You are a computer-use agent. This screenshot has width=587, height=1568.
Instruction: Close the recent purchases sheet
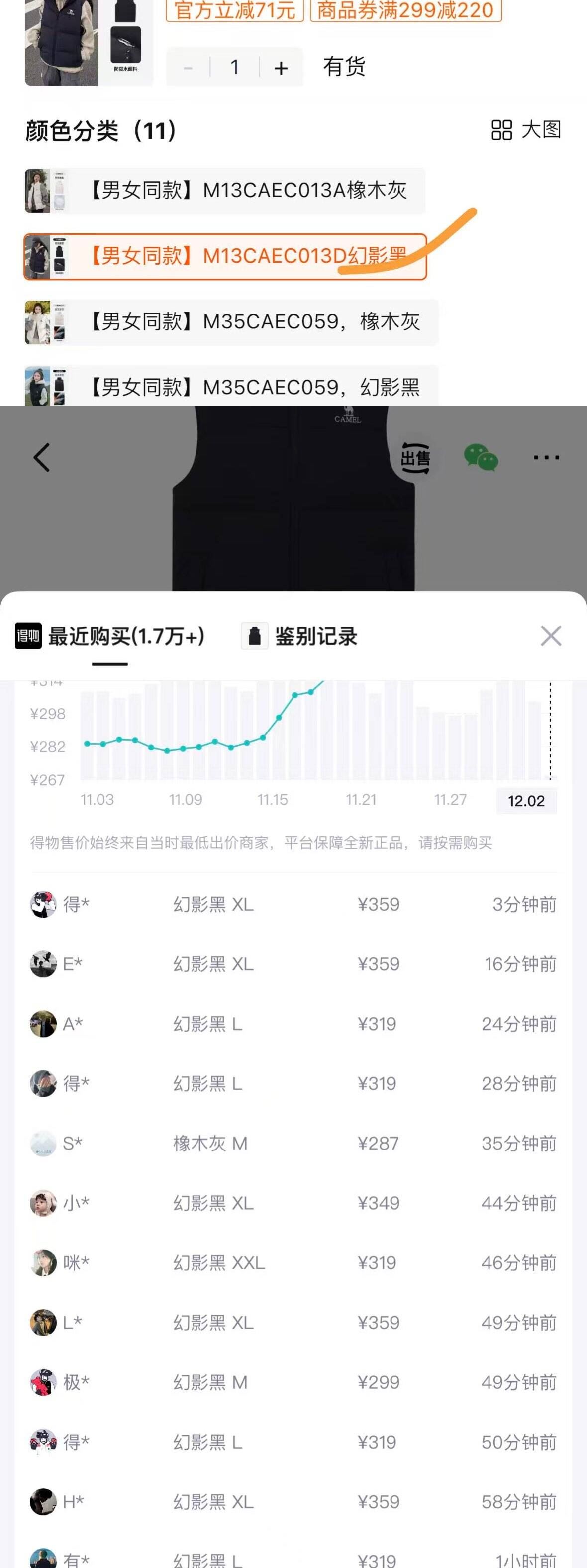[551, 636]
